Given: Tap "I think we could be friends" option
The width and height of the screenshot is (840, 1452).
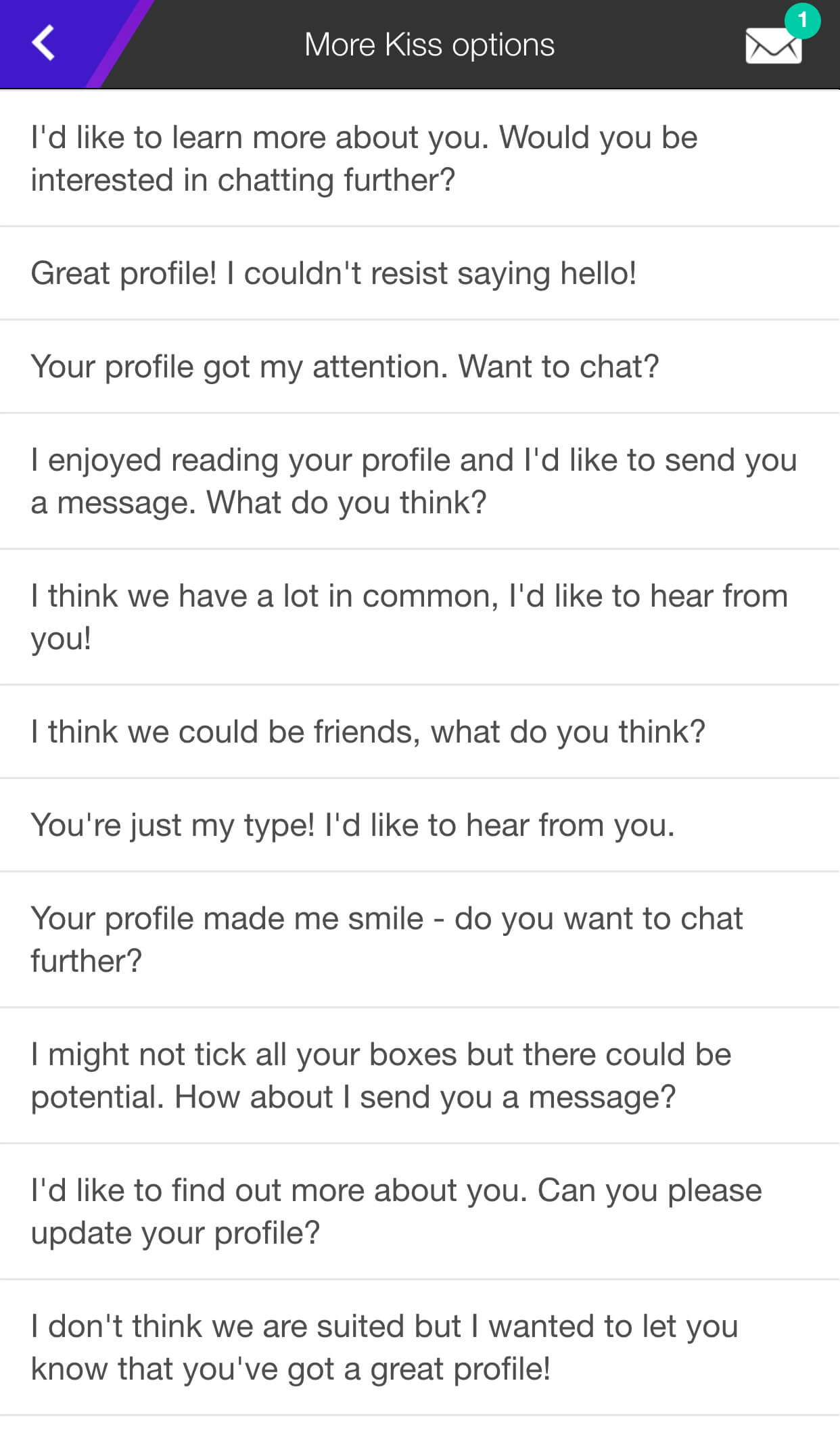Looking at the screenshot, I should click(x=368, y=732).
